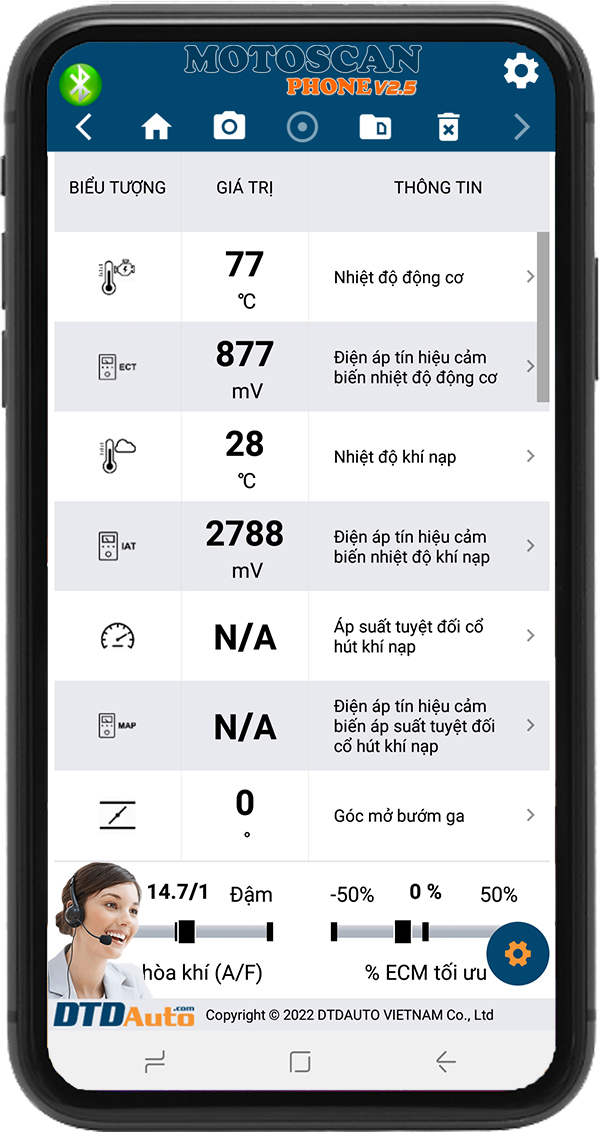Tap the orange gear floating button
The image size is (600, 1132).
[518, 954]
